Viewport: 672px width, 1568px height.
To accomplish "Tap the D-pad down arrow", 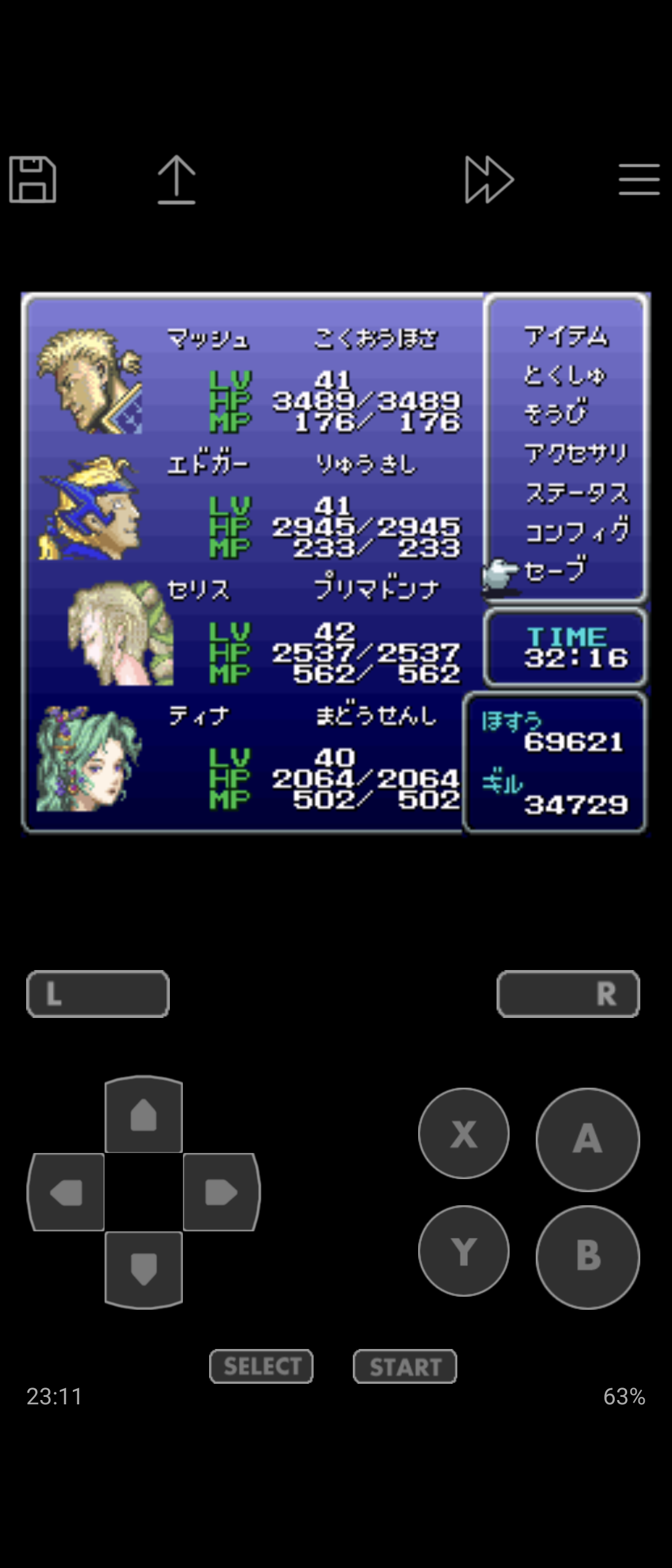I will point(144,1269).
